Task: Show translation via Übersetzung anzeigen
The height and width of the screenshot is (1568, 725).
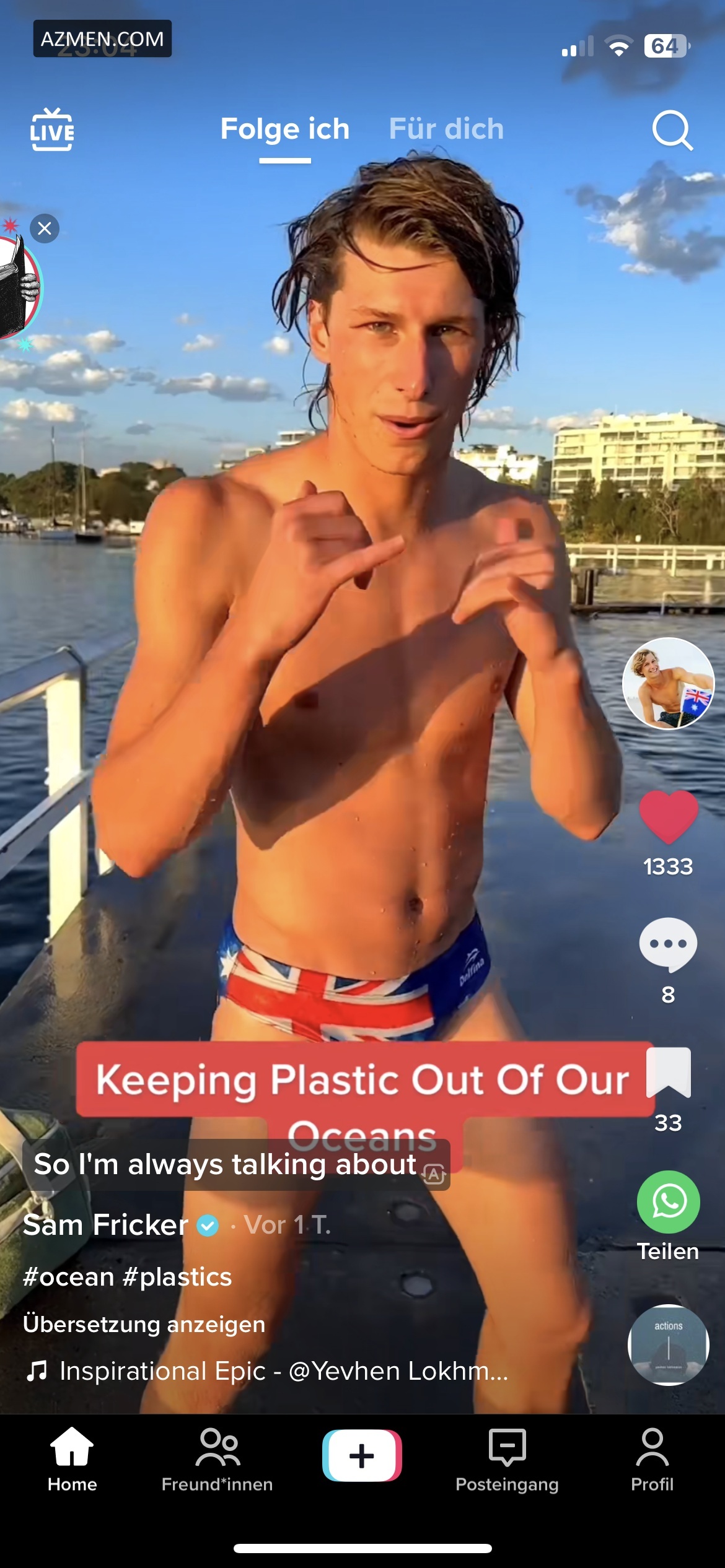Action: [x=144, y=1324]
